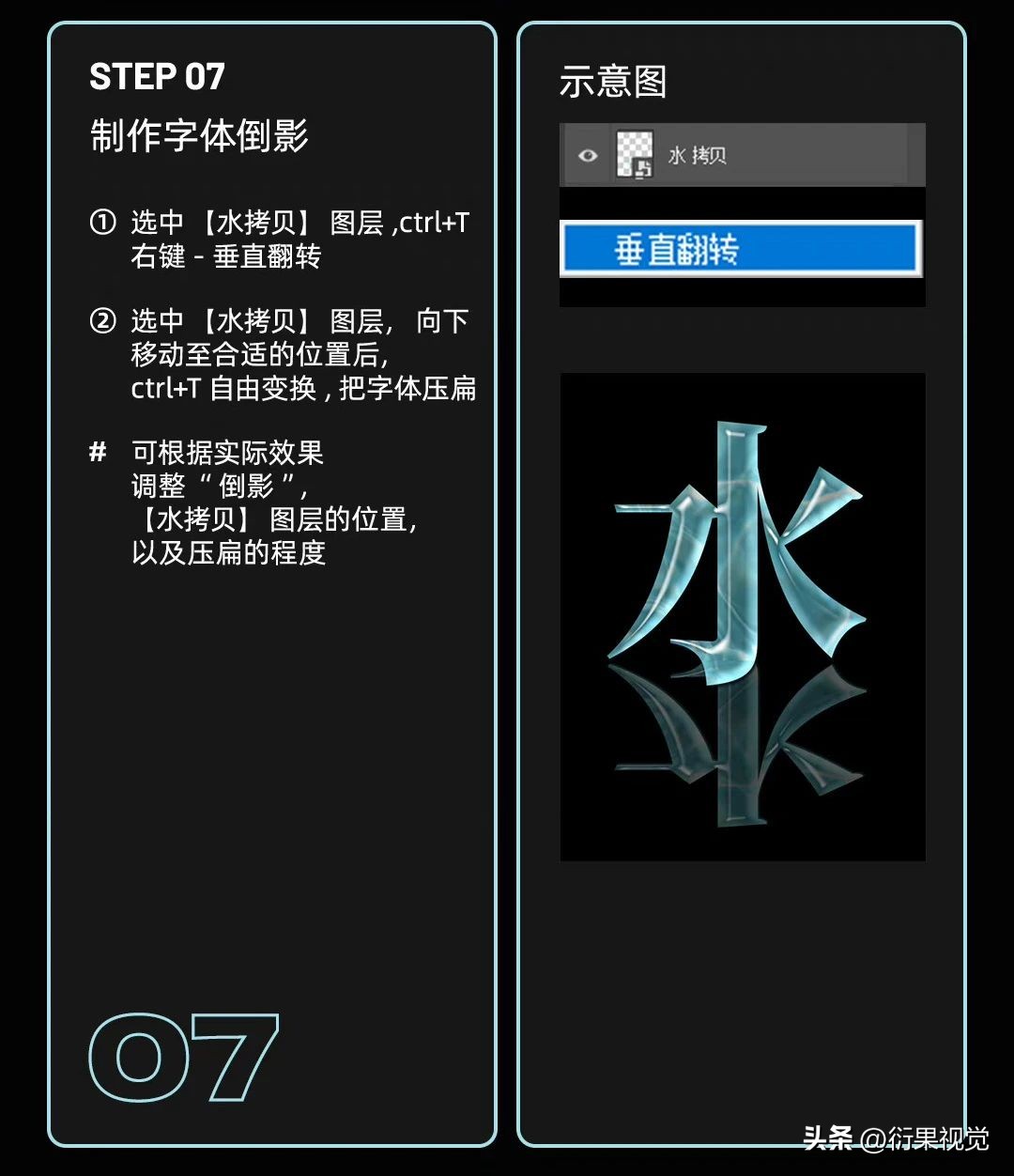Click the blue highlight bar around 垂直翻转
The width and height of the screenshot is (1014, 1176).
[x=742, y=249]
